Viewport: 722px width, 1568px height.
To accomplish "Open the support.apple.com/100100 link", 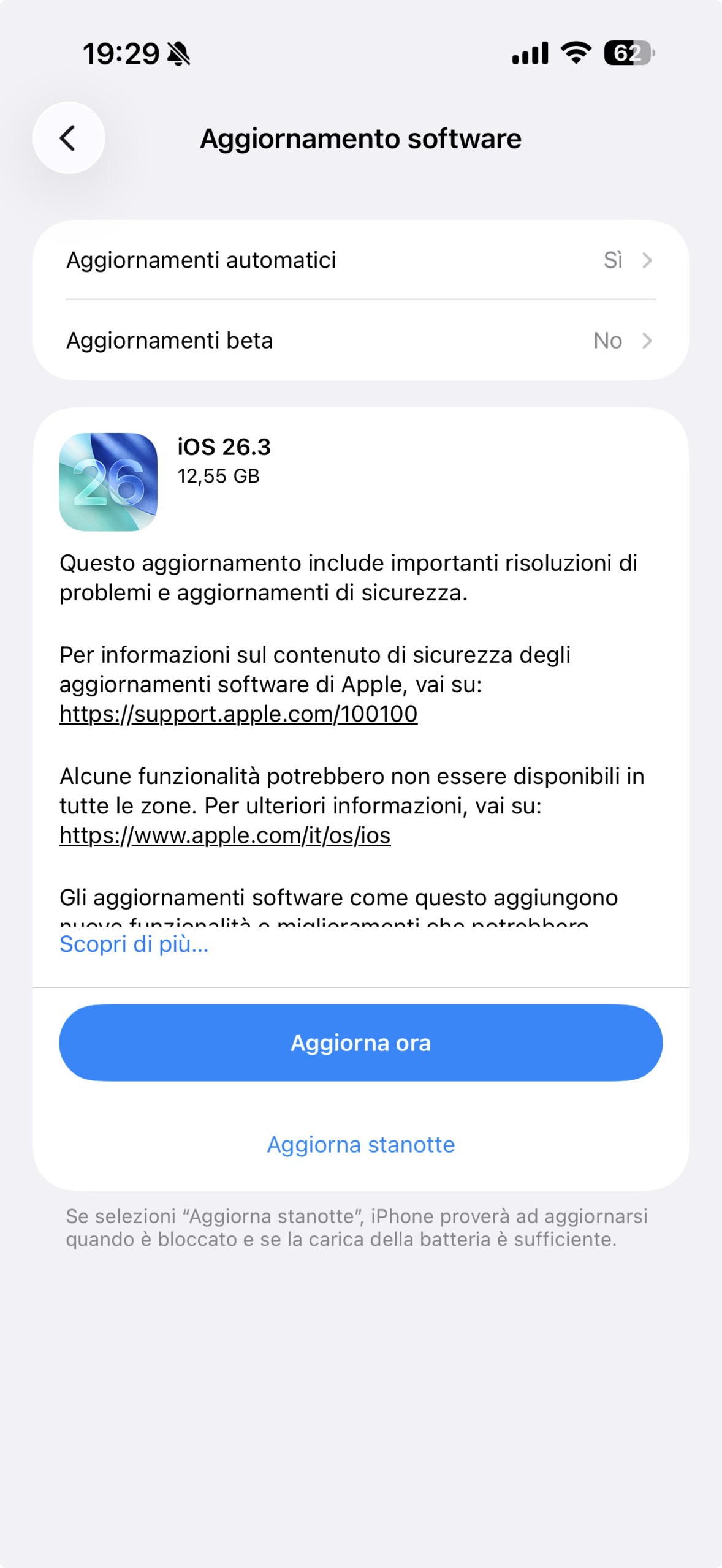I will (x=238, y=714).
